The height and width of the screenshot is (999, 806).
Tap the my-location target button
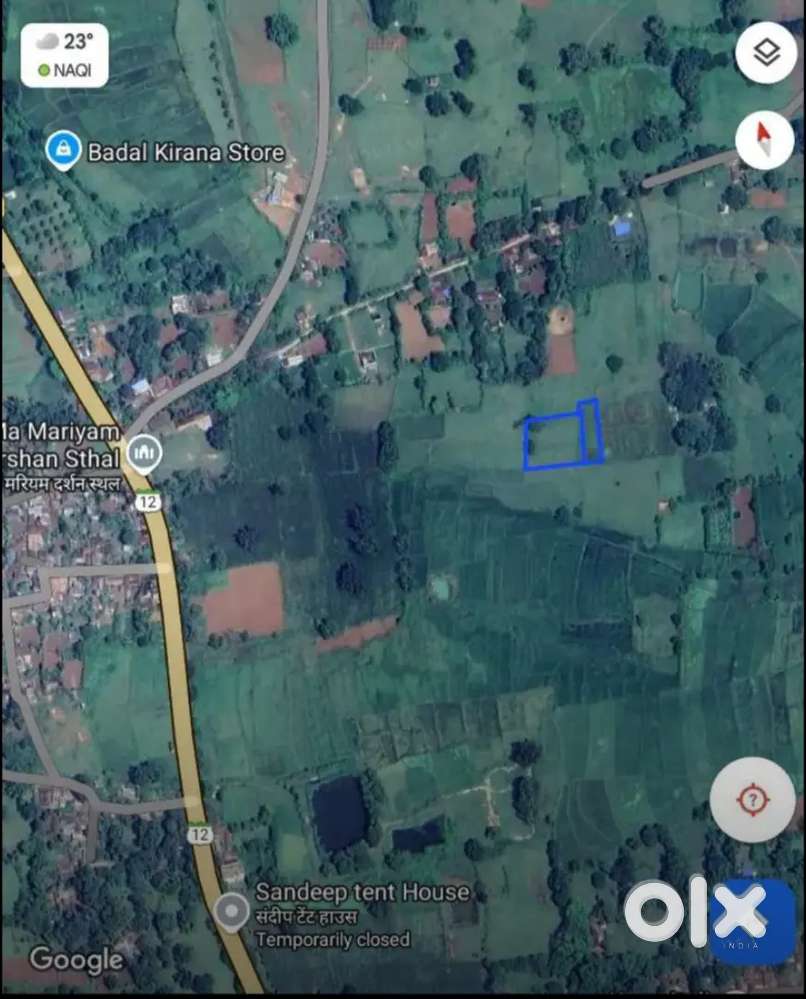click(x=752, y=800)
